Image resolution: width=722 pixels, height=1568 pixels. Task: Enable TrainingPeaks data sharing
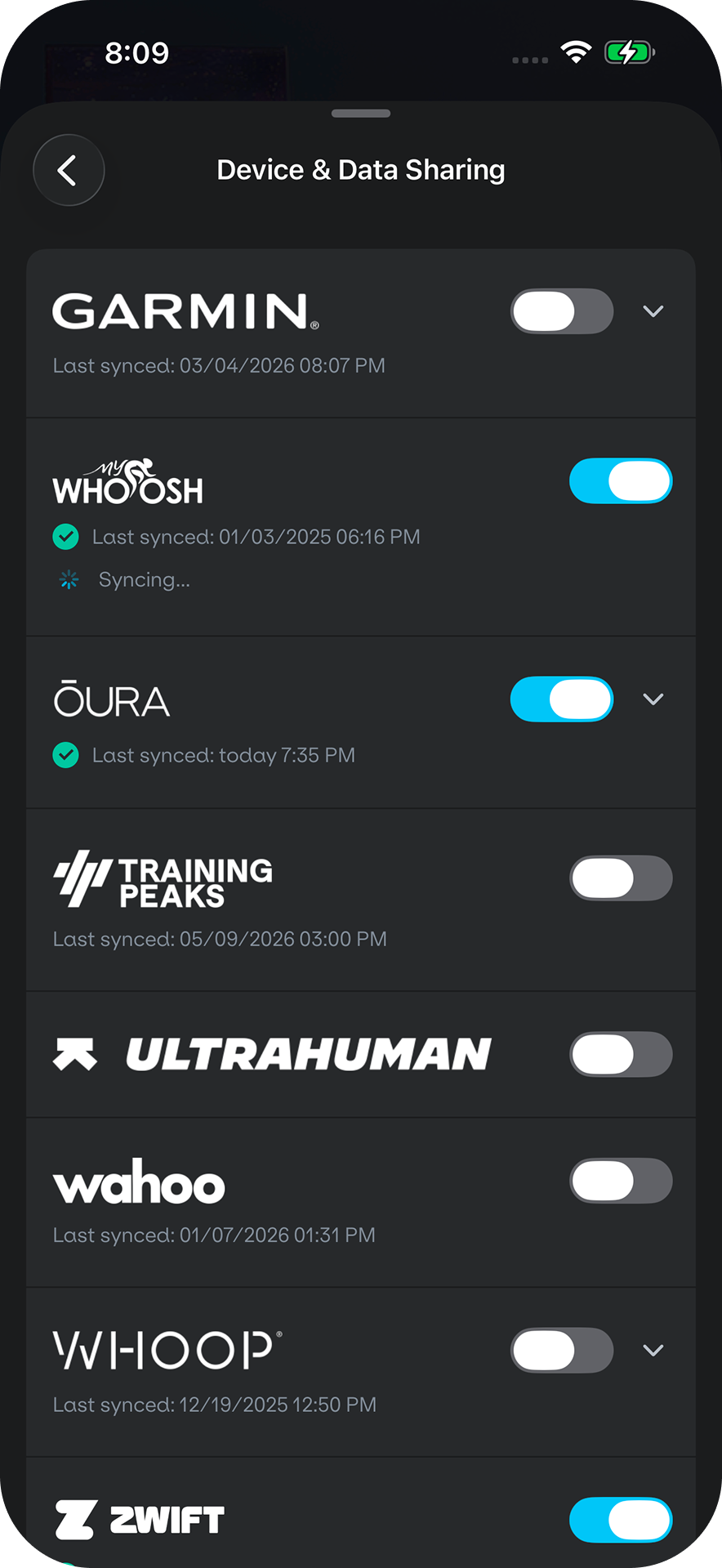(621, 878)
